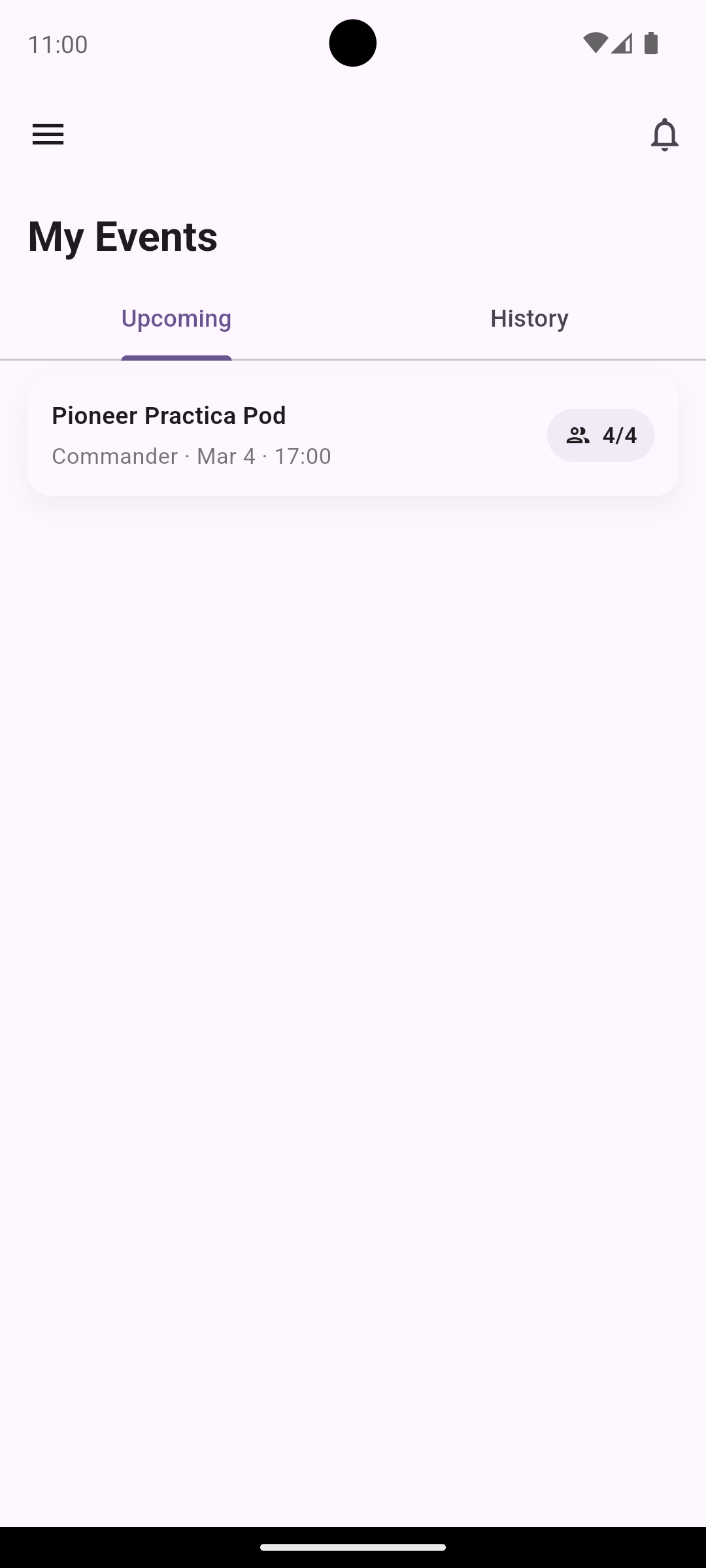706x1568 pixels.
Task: Open notifications via the bell icon
Action: point(665,135)
